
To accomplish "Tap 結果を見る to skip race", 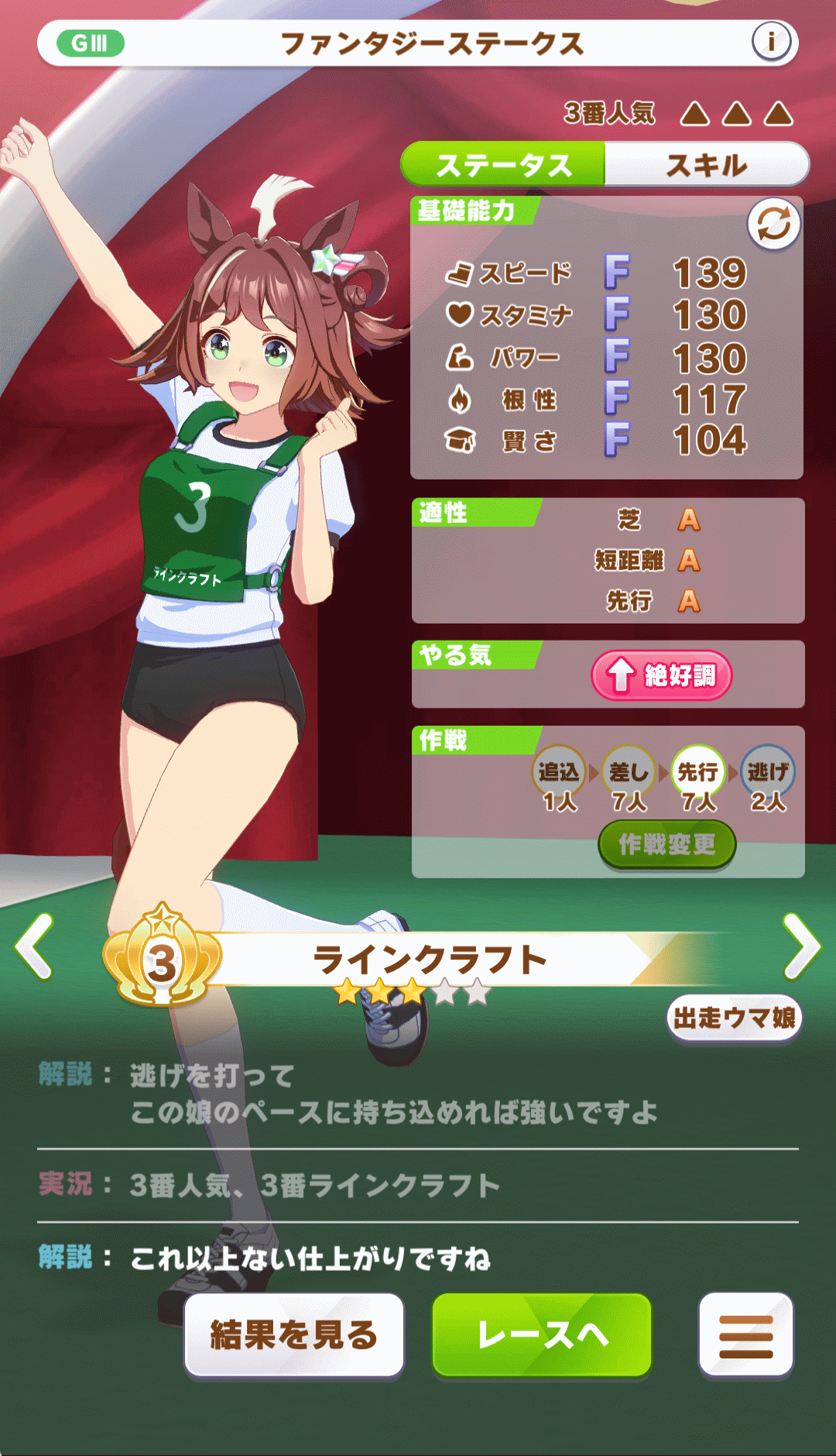I will [x=294, y=1335].
